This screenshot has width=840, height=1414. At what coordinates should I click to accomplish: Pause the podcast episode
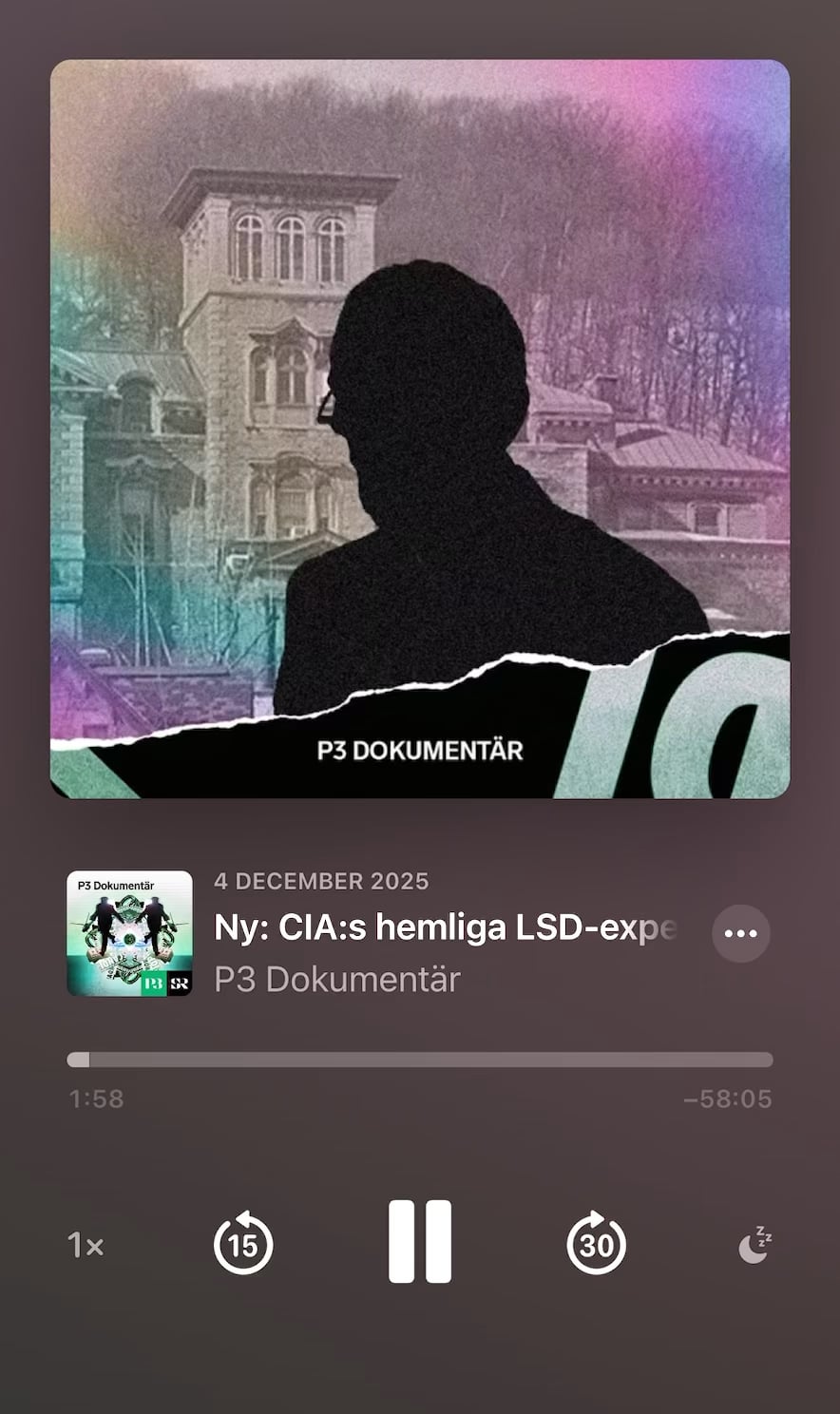tap(419, 1242)
